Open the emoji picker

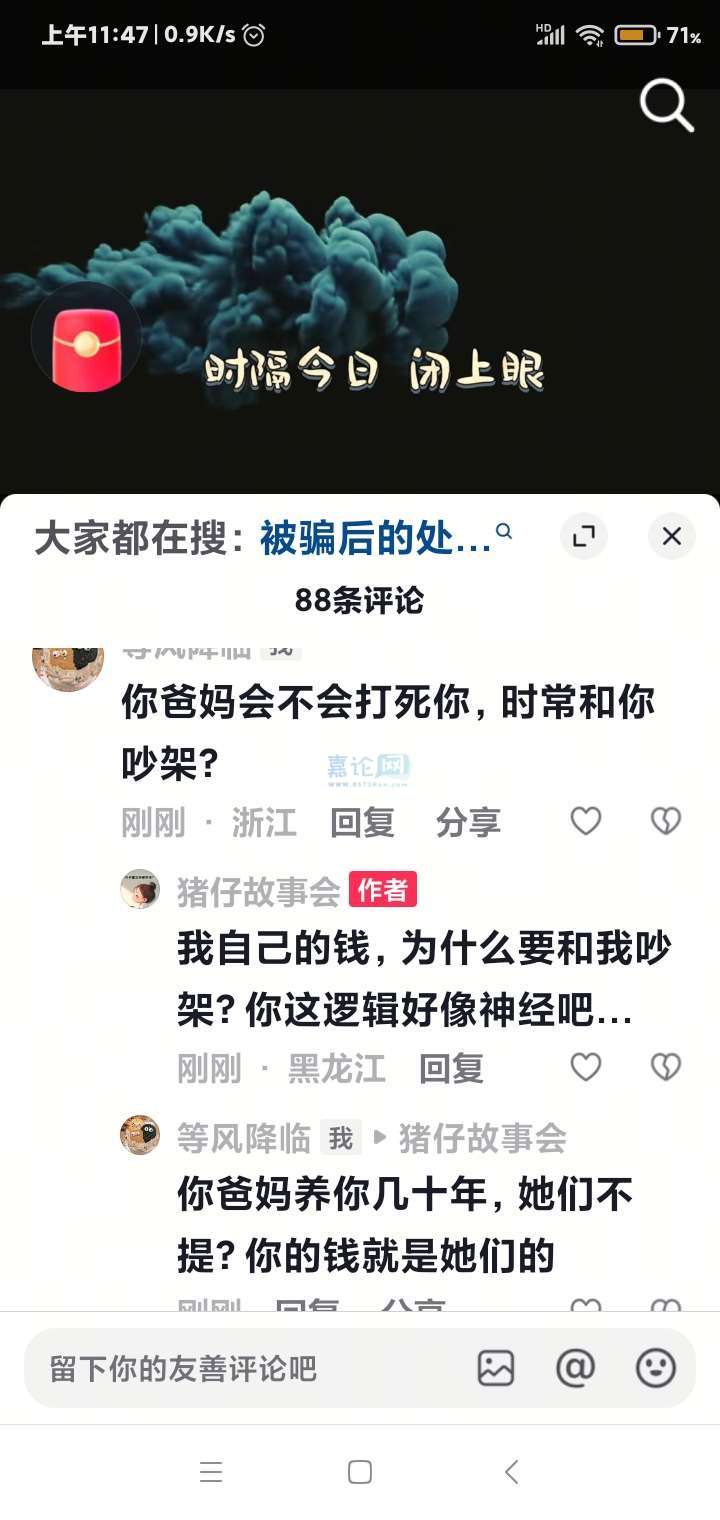click(656, 1368)
